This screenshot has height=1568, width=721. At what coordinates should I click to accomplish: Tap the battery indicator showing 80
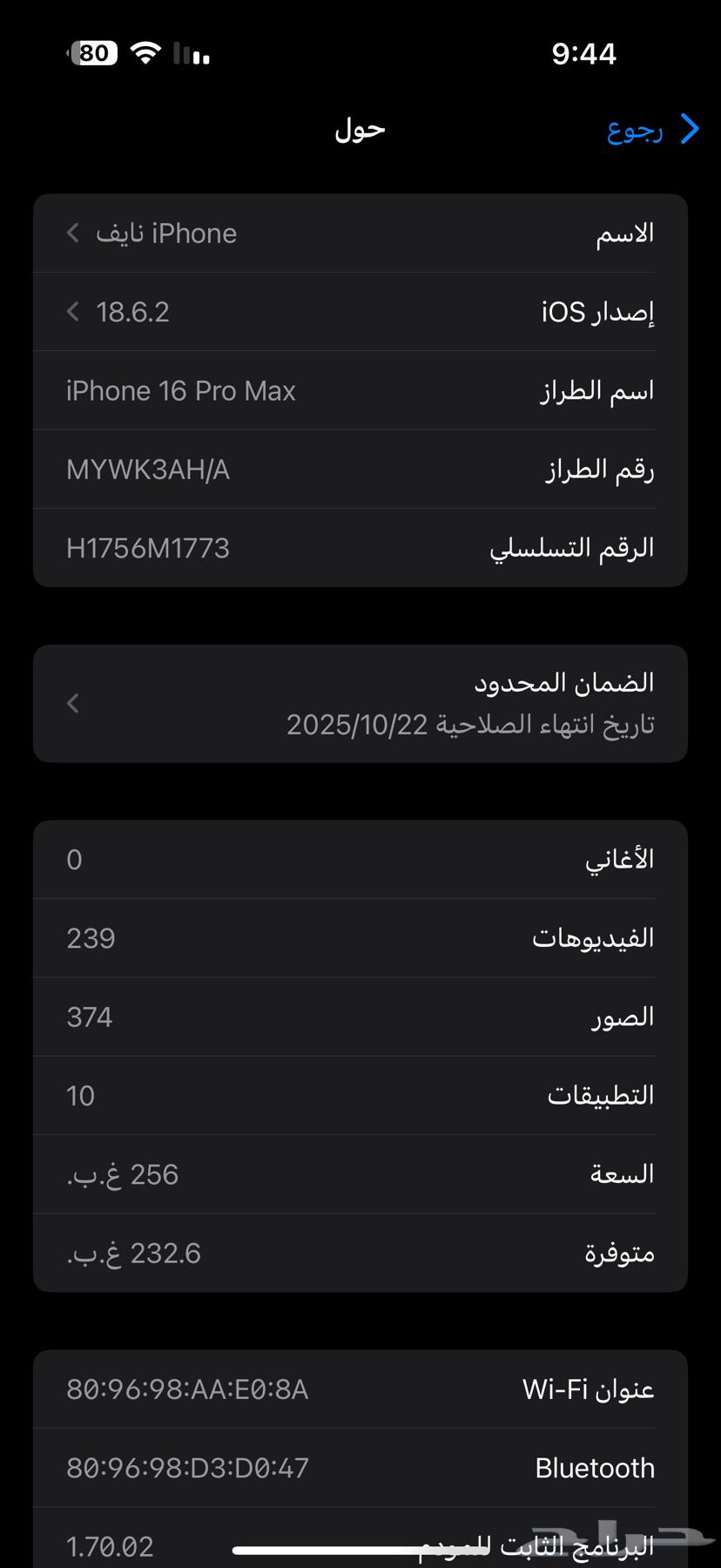pyautogui.click(x=91, y=53)
